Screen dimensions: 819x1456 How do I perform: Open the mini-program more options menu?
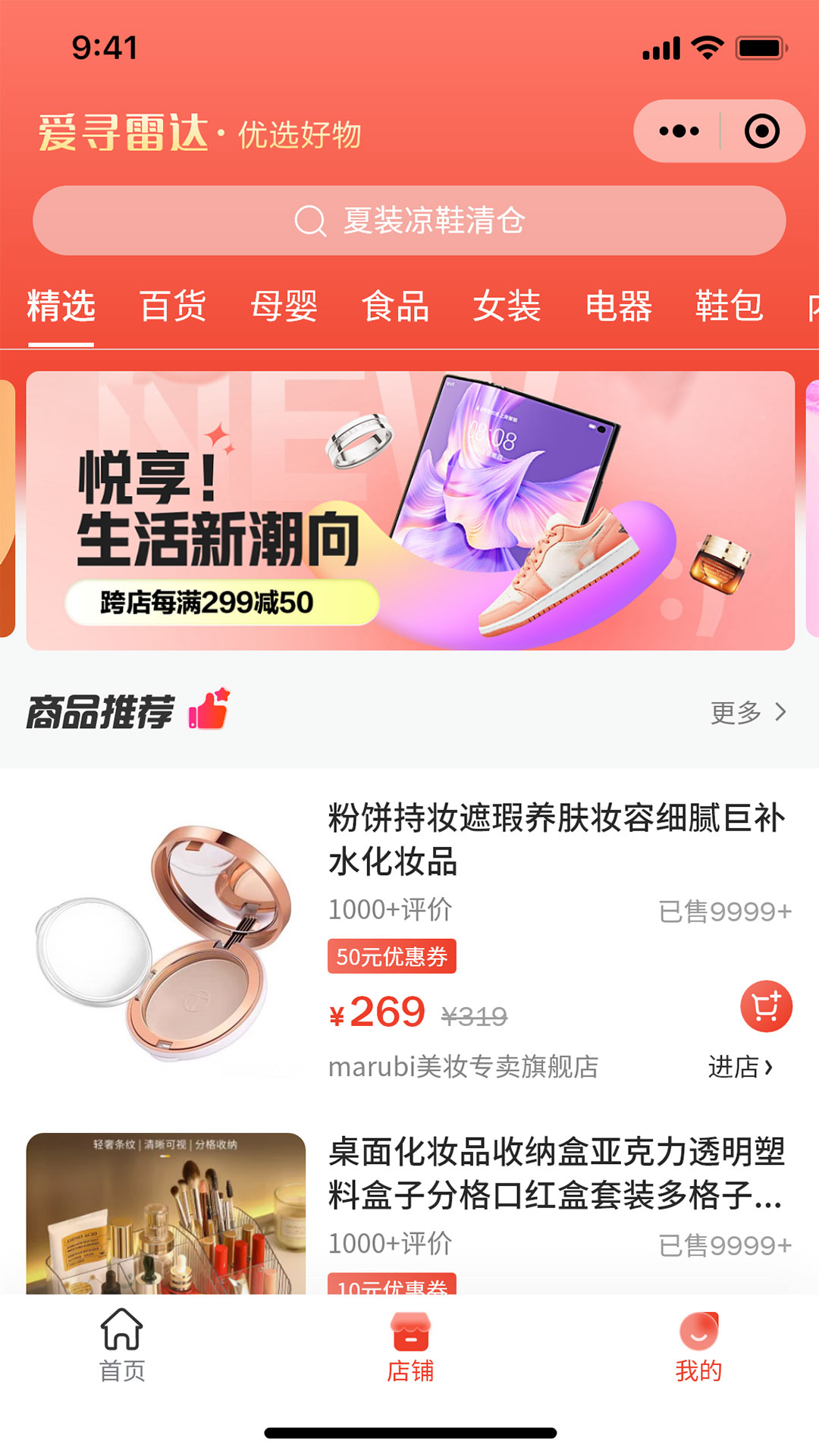coord(679,131)
